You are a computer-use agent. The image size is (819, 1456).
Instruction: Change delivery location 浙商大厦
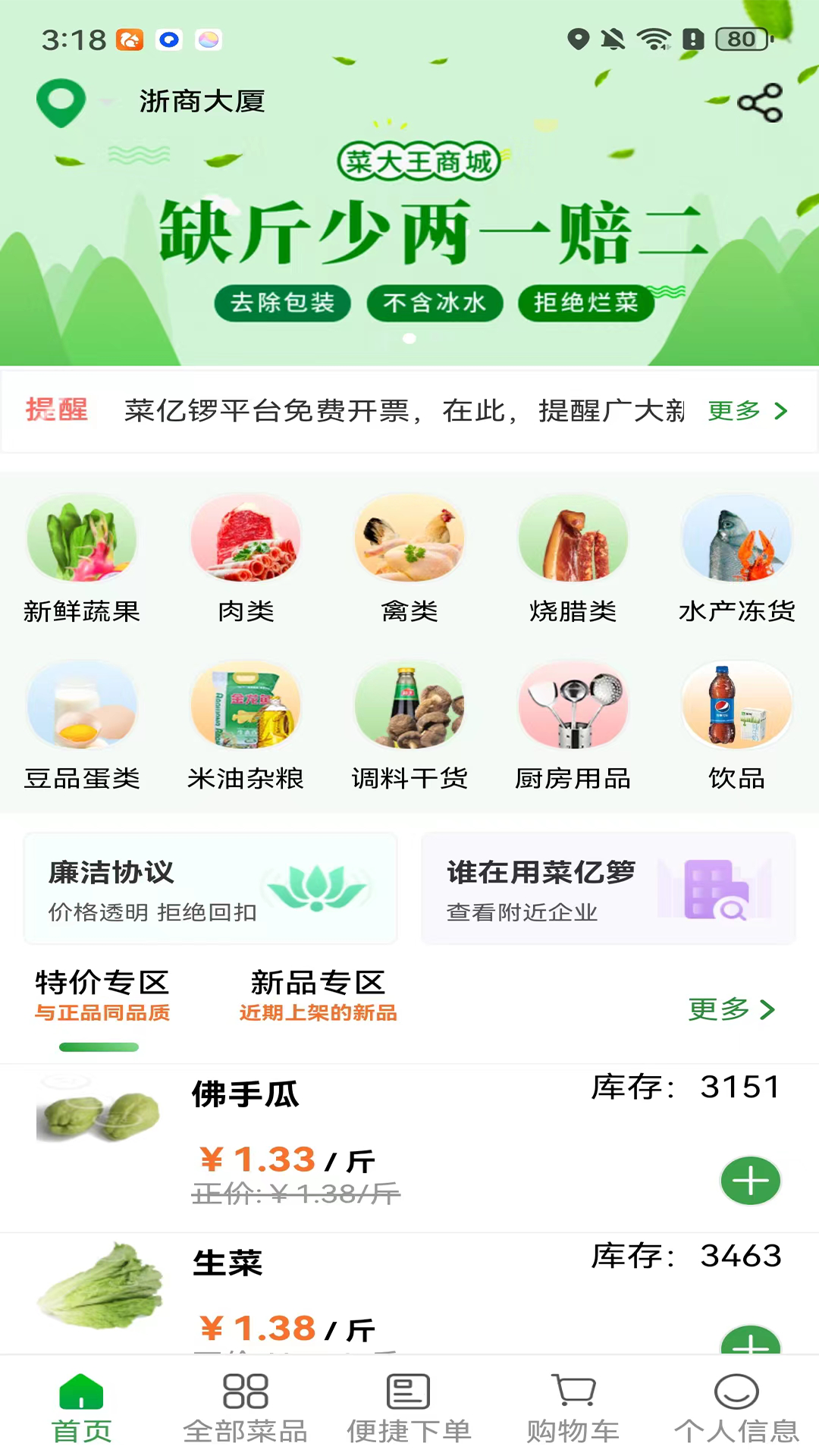[x=201, y=102]
